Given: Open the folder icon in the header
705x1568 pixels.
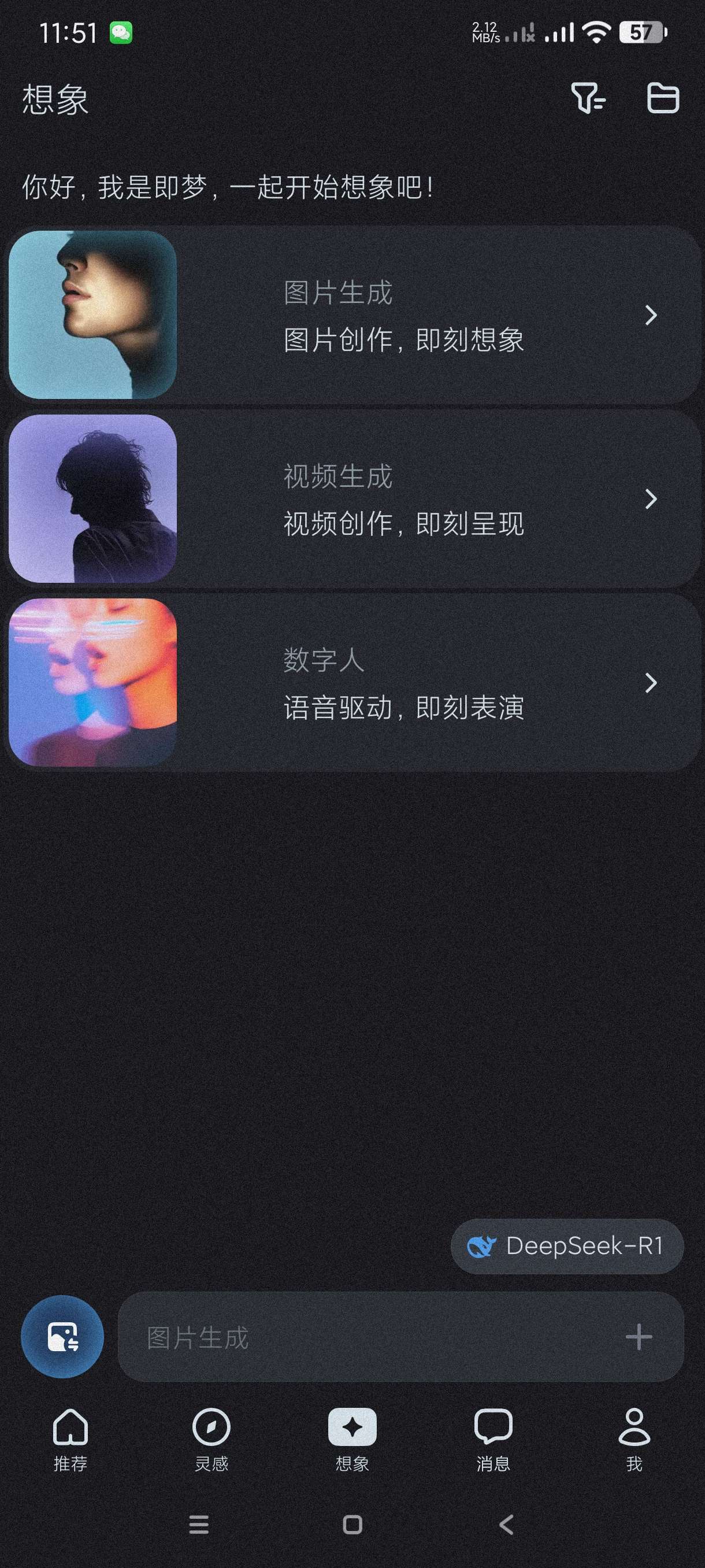Looking at the screenshot, I should (x=662, y=98).
